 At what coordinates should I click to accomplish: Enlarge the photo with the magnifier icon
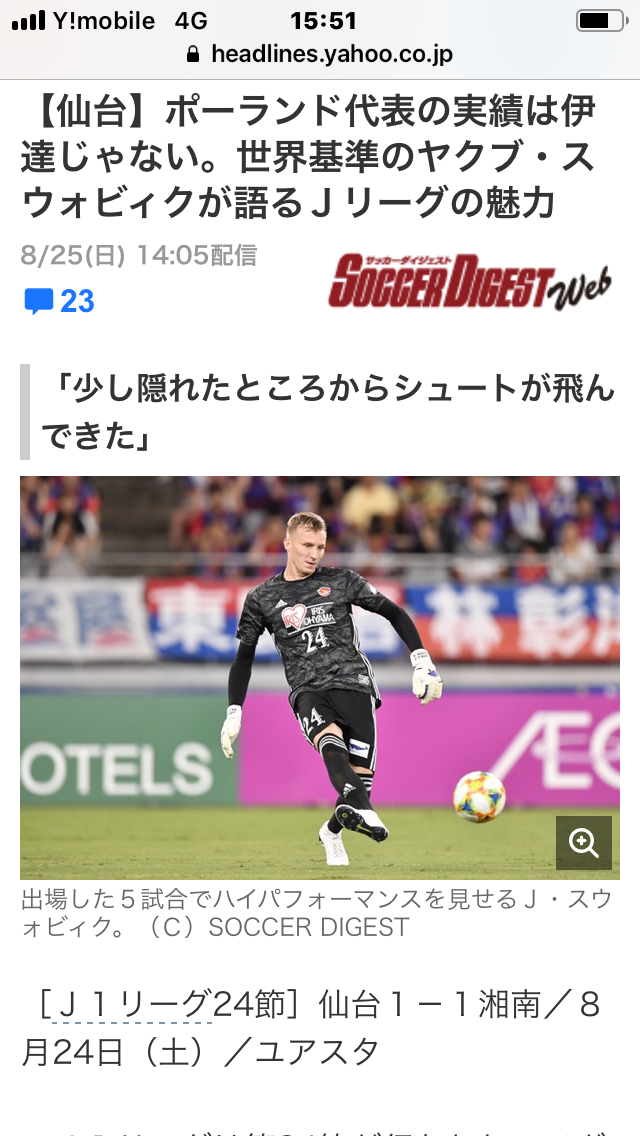(584, 843)
